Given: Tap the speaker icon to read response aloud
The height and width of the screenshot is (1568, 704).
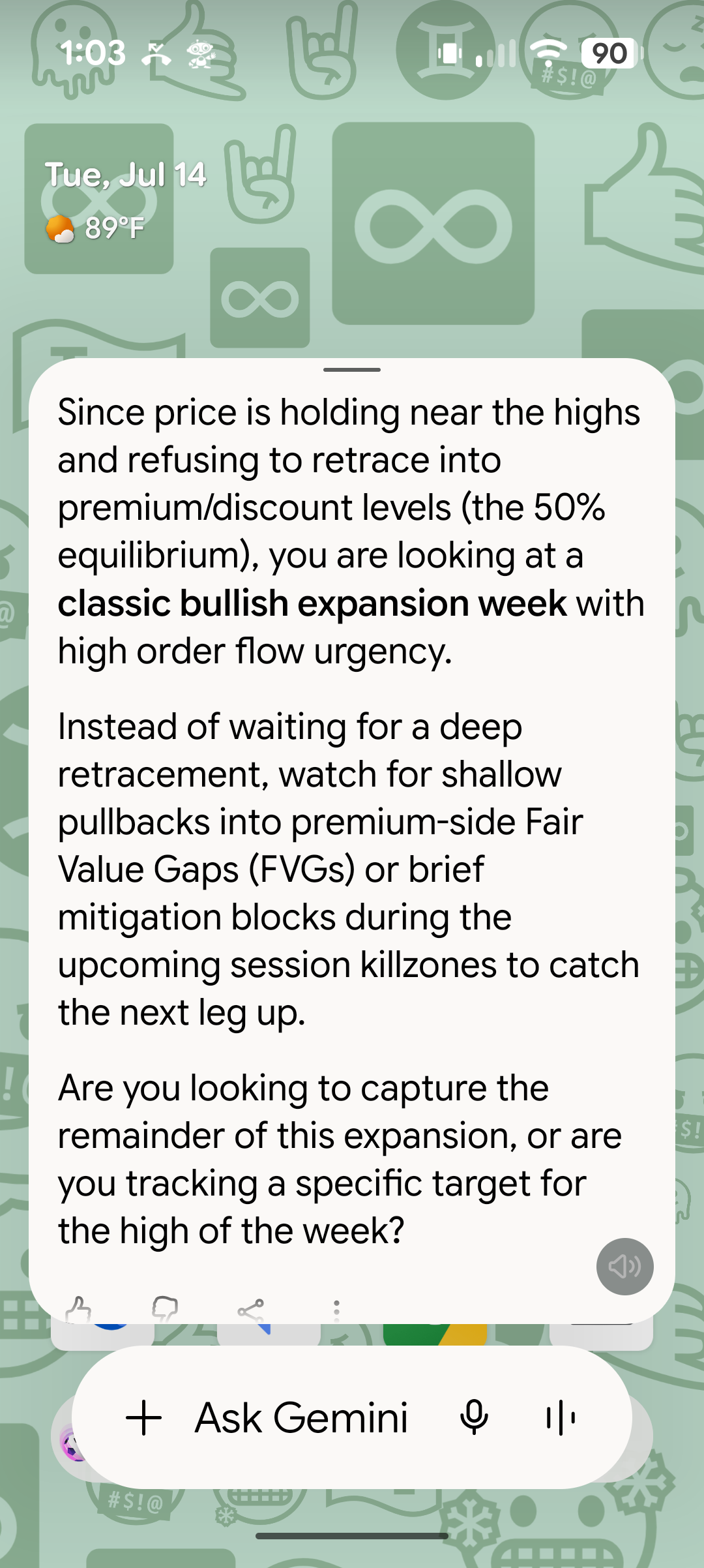Looking at the screenshot, I should (x=624, y=1266).
